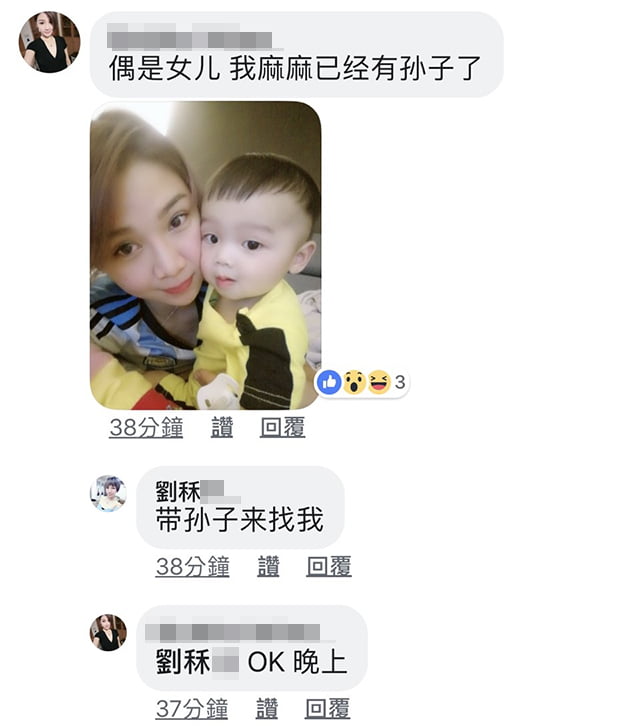Reply to the comment 'OK 晚上'
The width and height of the screenshot is (640, 726).
(x=328, y=709)
